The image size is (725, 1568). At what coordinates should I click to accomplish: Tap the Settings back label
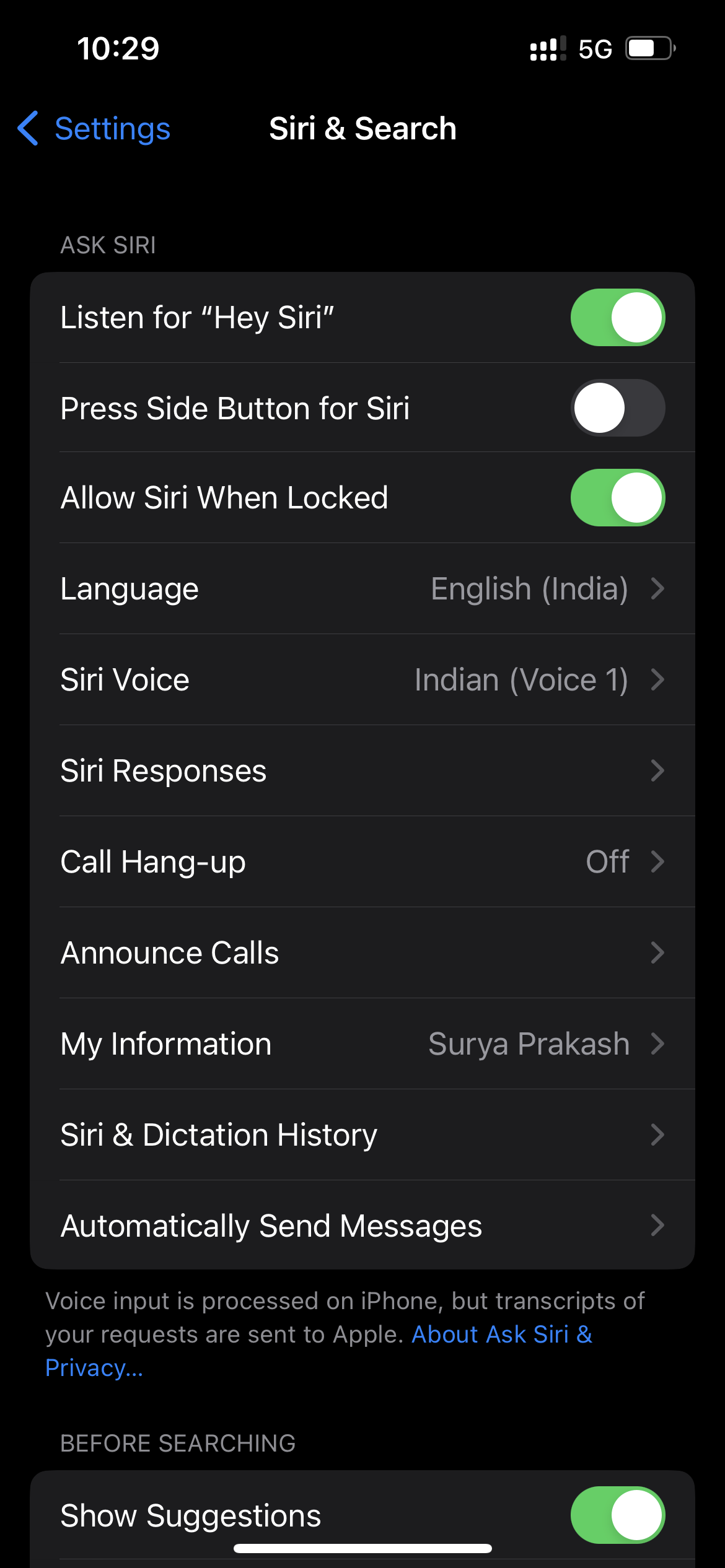(x=112, y=128)
